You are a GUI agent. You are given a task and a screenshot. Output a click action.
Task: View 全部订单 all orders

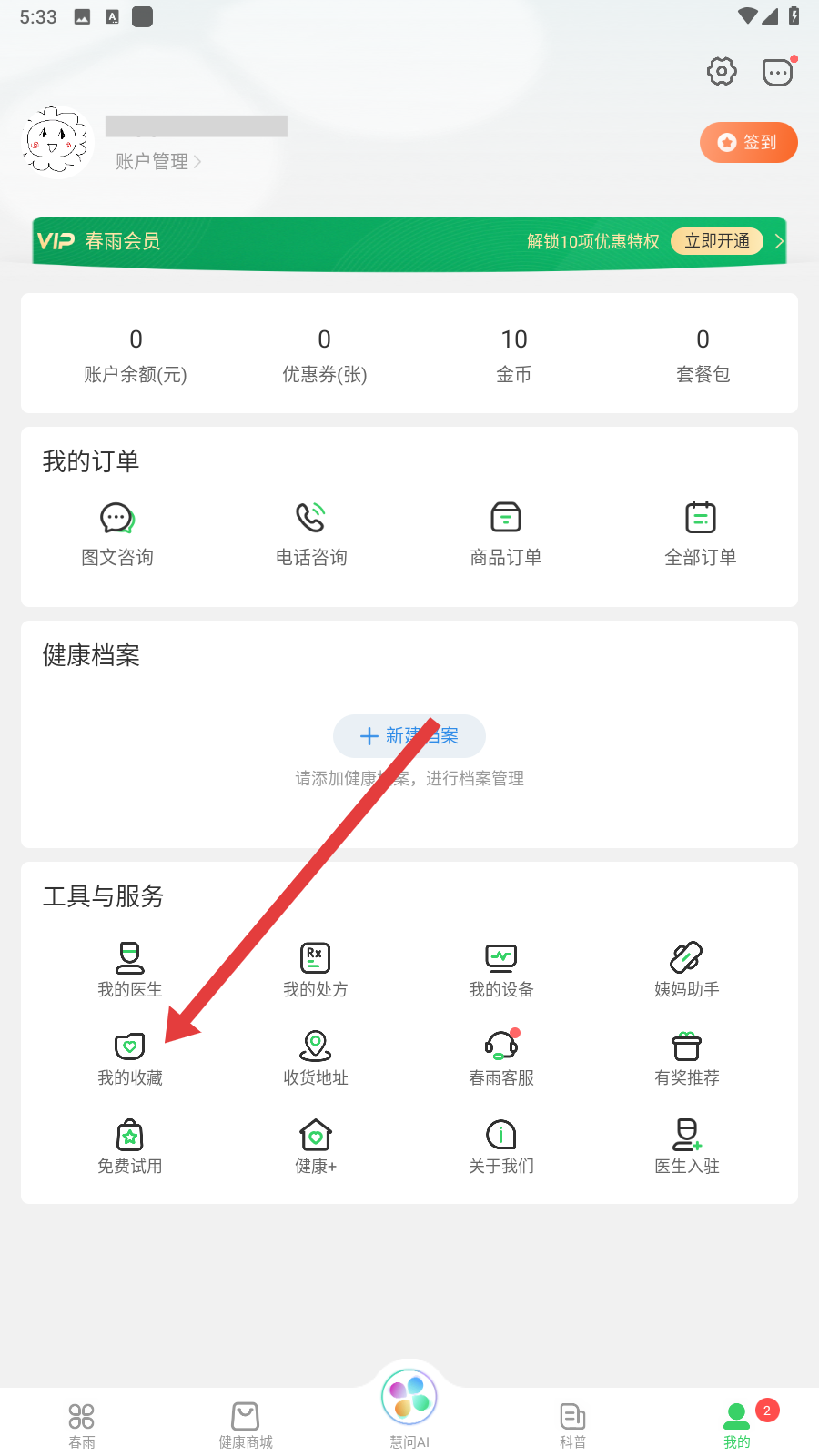pos(700,533)
